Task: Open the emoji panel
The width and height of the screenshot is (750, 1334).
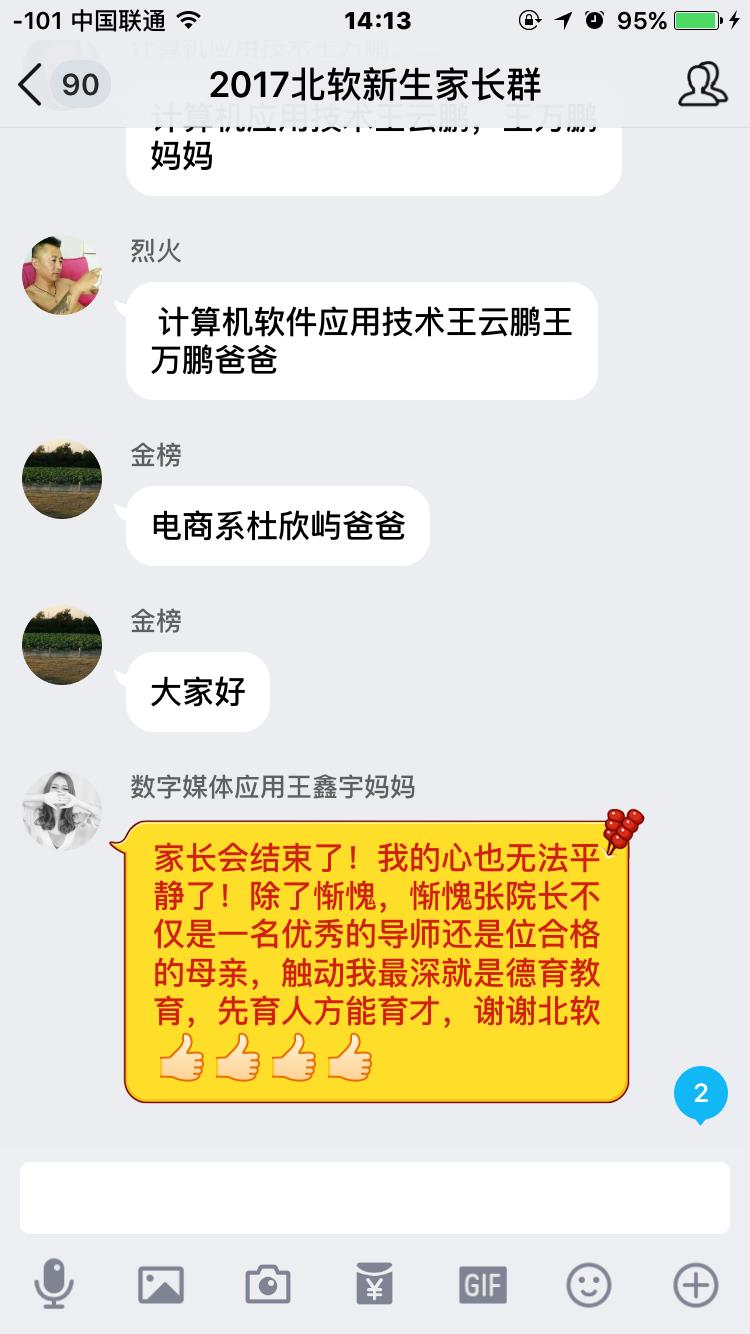Action: tap(589, 1284)
